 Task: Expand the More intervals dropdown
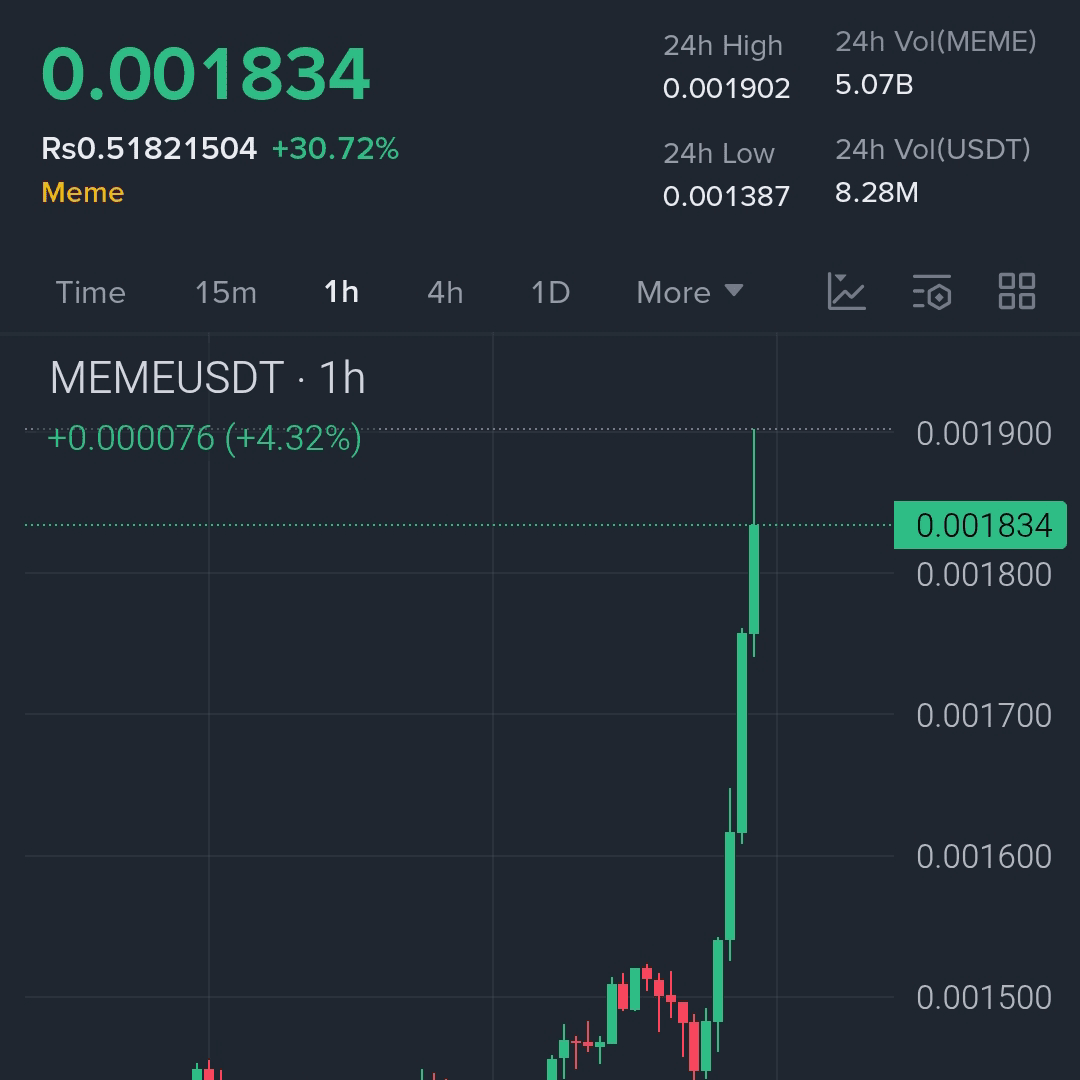point(690,293)
